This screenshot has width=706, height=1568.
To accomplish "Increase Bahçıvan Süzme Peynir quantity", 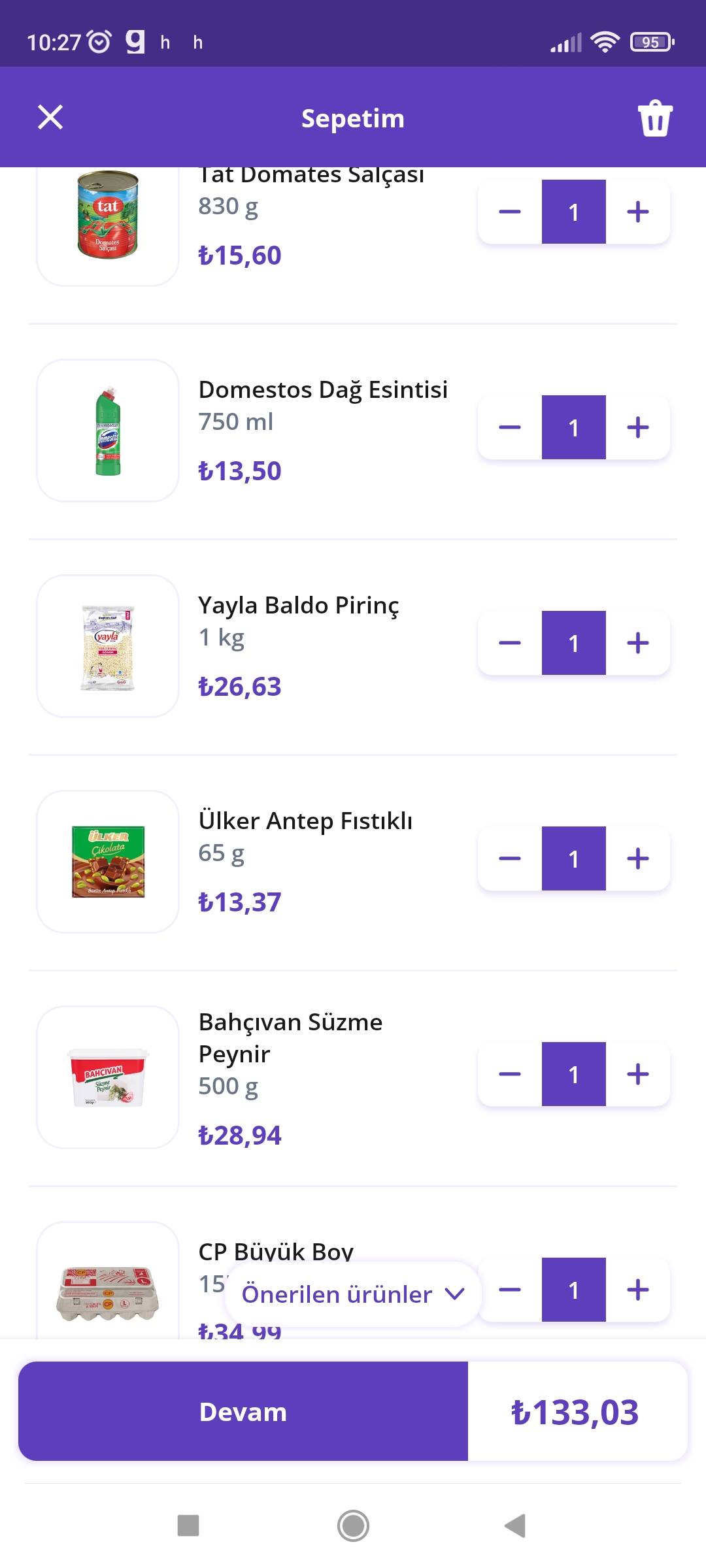I will 638,1074.
